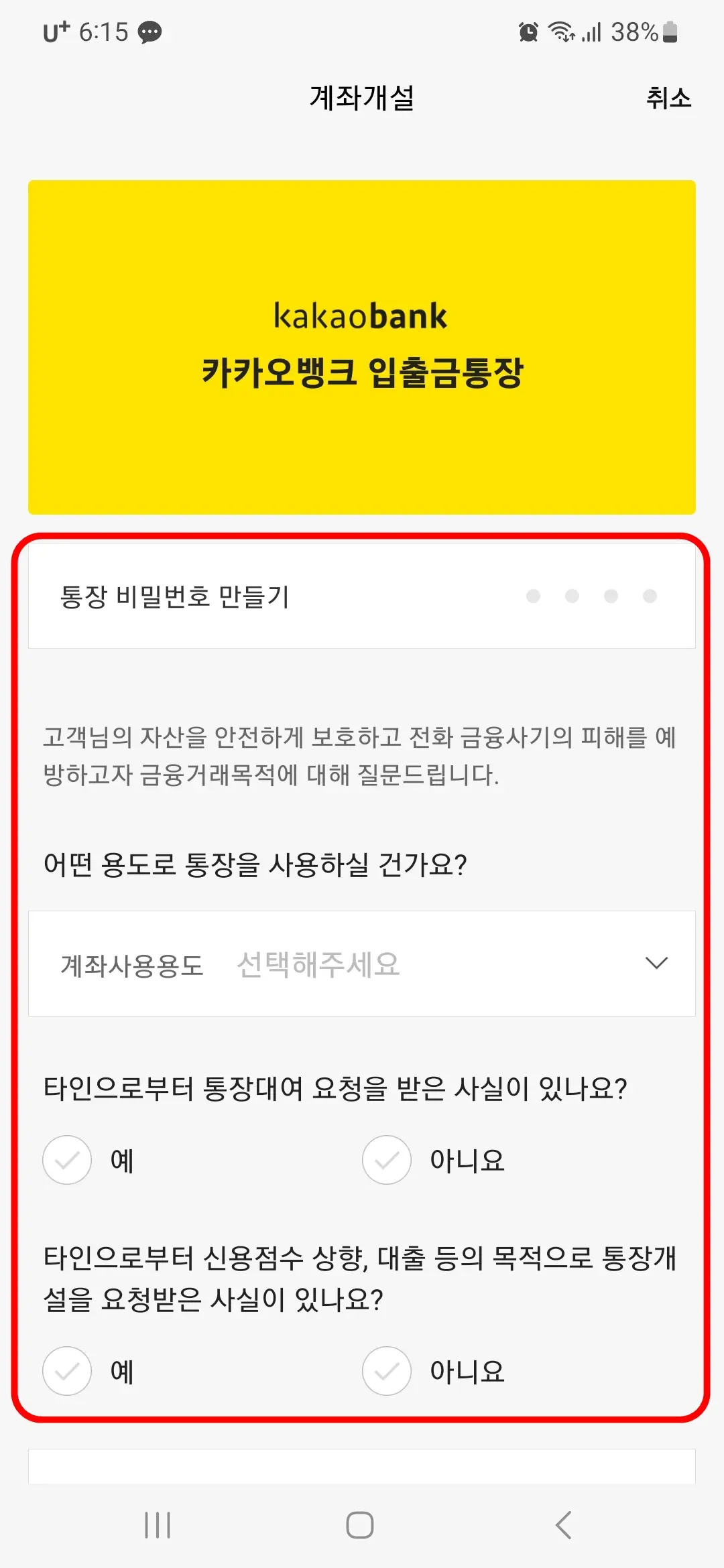Tap the chevron beside 선택해주세요

[x=655, y=964]
